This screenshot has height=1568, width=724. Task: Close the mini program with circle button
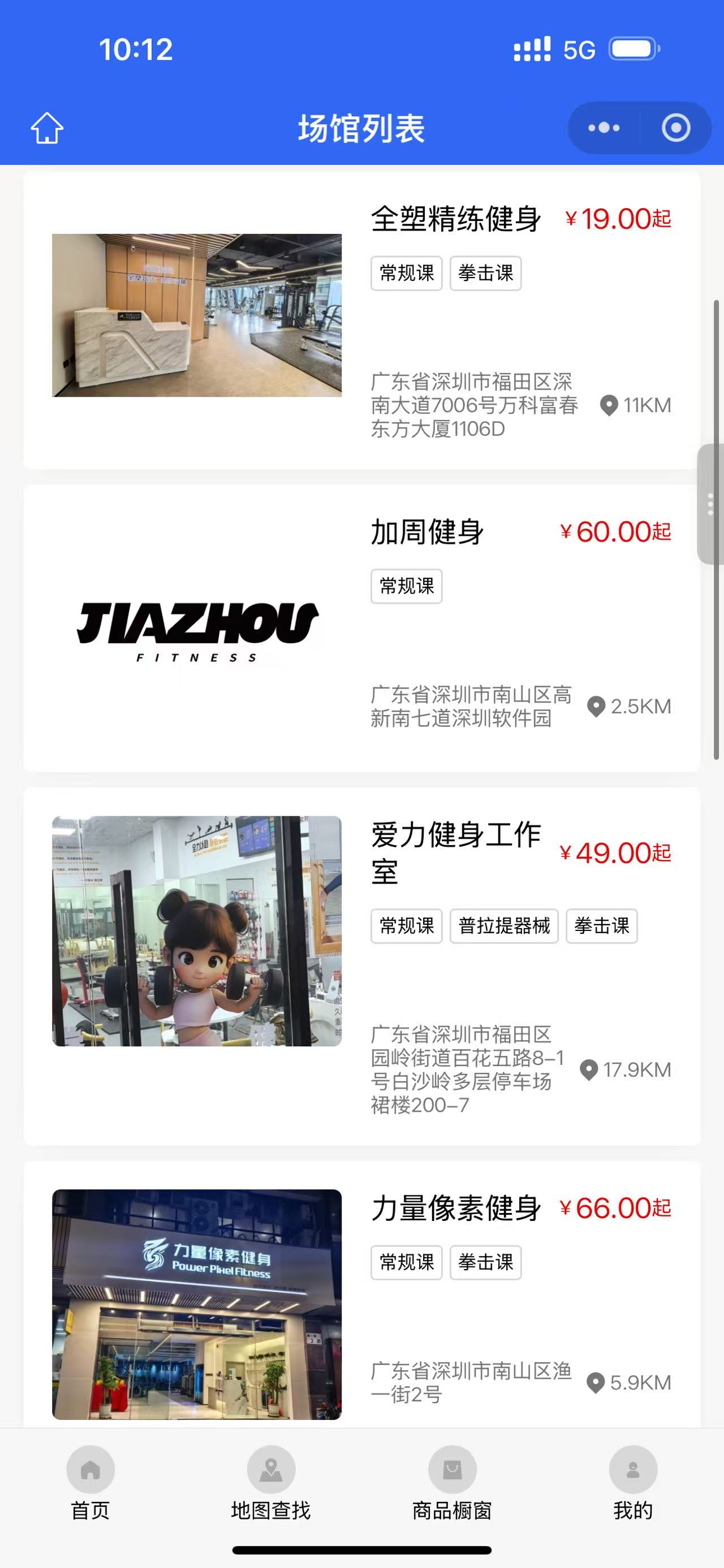pos(676,128)
